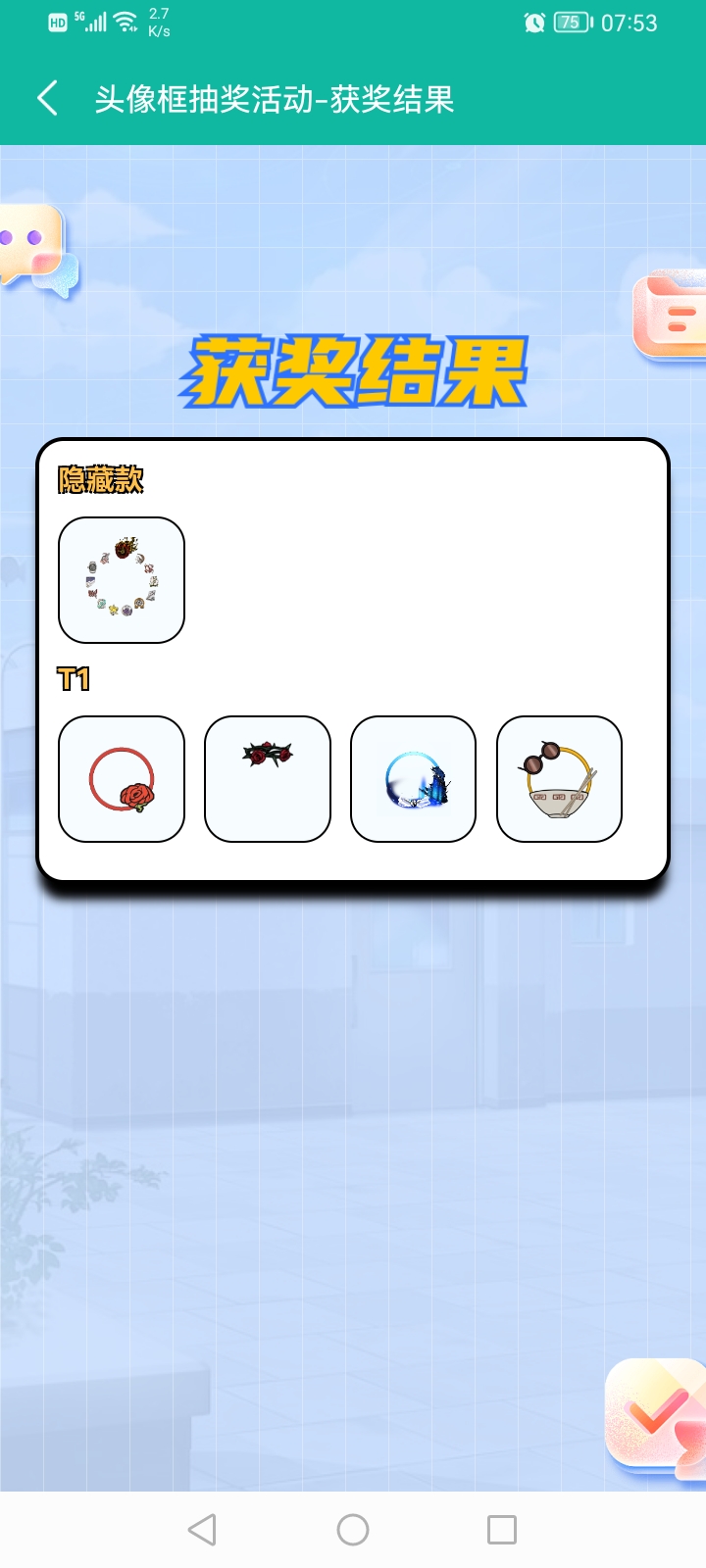Open the blue ice crystal frame
Viewport: 706px width, 1568px height.
tap(414, 779)
